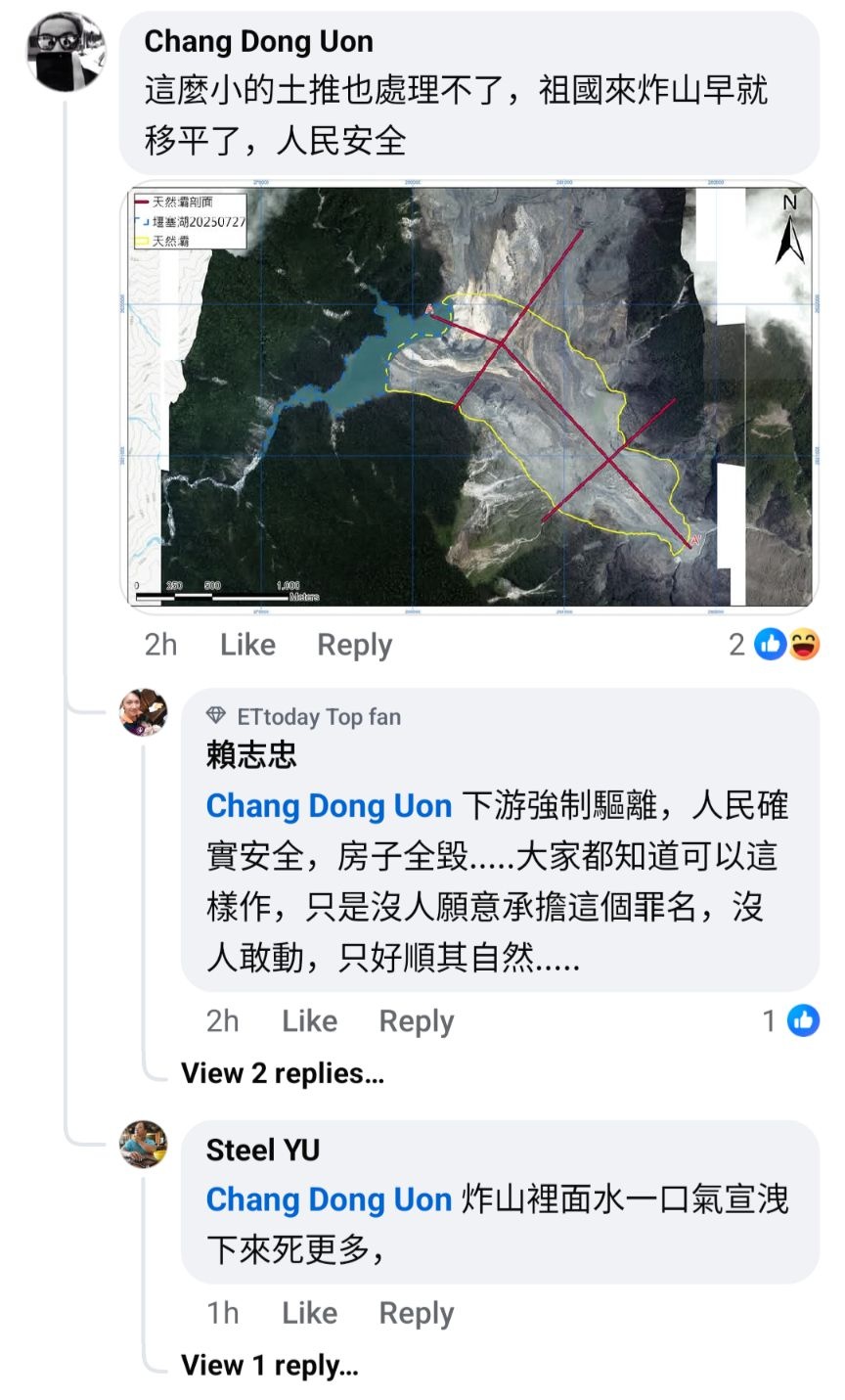
Task: Like Chang Dong Uon's comment
Action: (x=247, y=645)
